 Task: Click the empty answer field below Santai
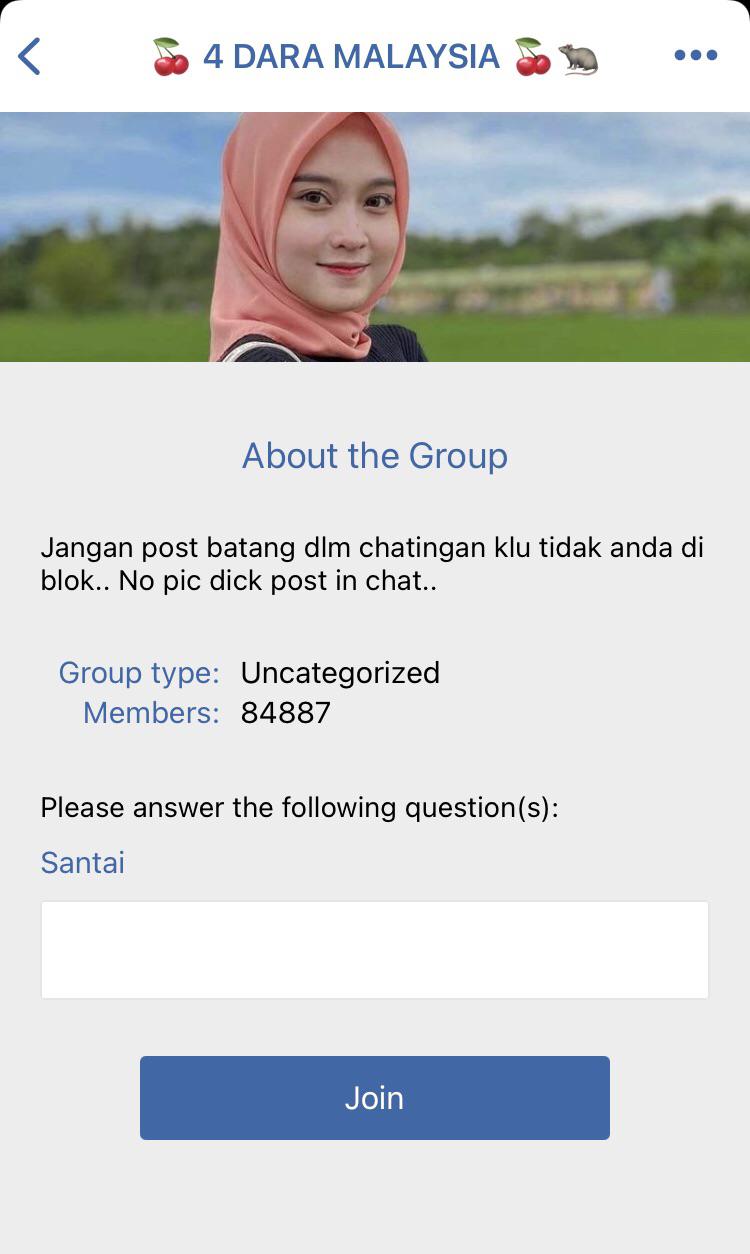(x=374, y=949)
